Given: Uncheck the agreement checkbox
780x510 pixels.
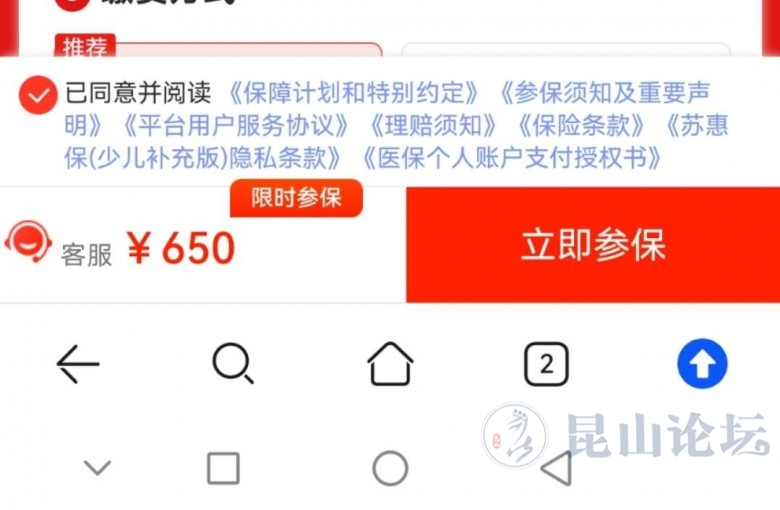Looking at the screenshot, I should tap(37, 95).
